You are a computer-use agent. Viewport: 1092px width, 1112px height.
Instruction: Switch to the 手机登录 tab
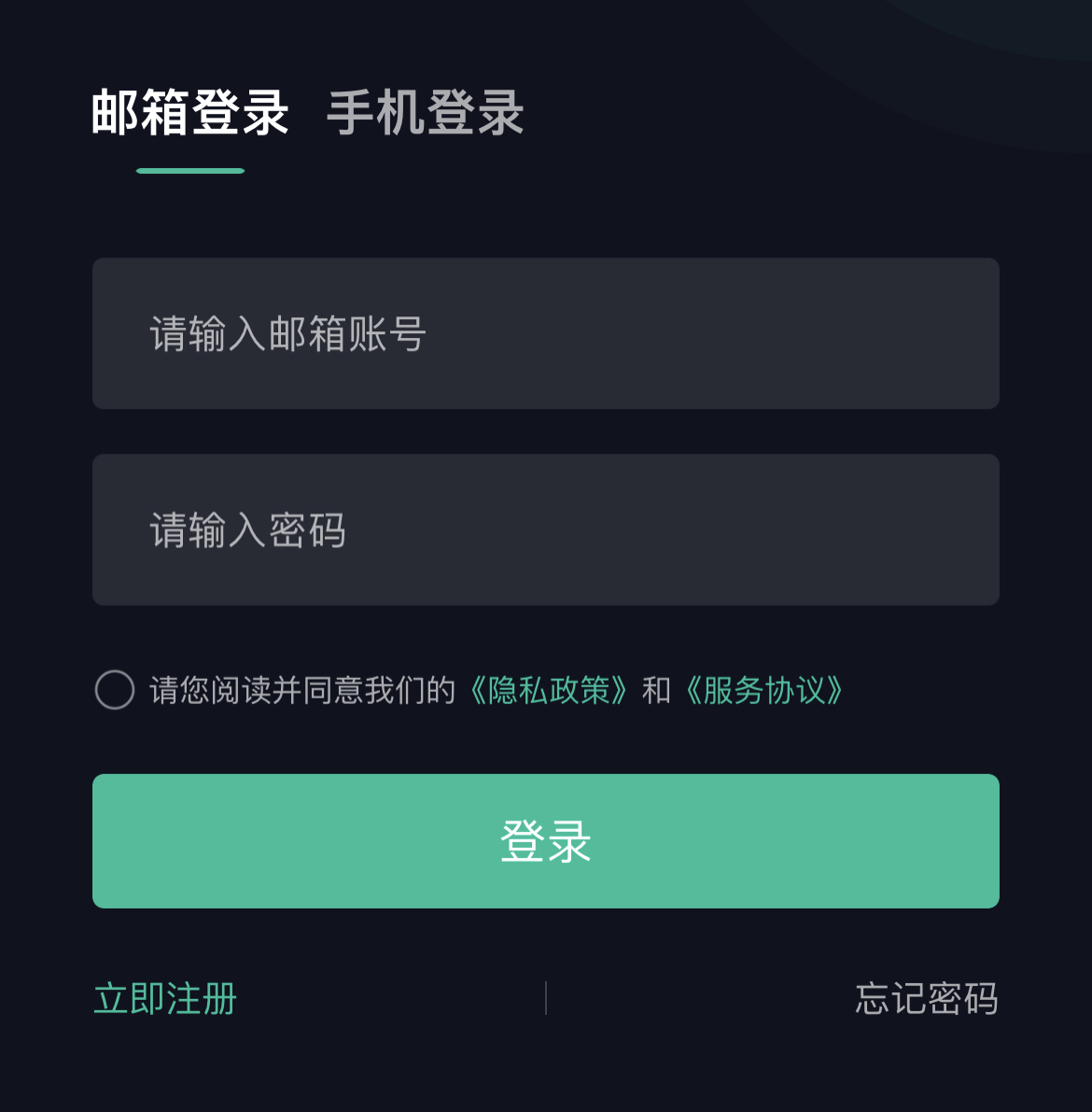pos(425,114)
